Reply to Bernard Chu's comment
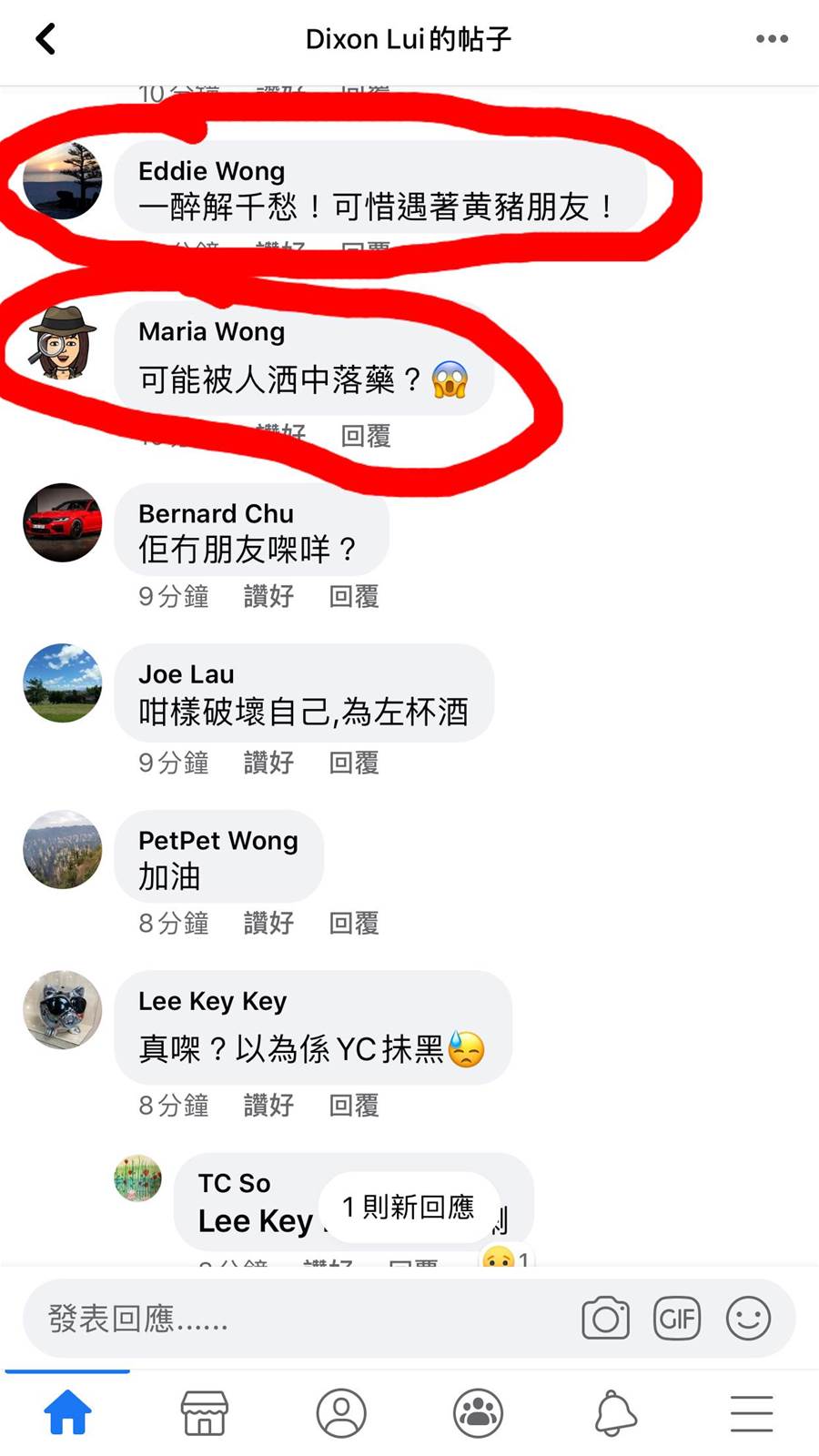The height and width of the screenshot is (1456, 819). point(354,597)
